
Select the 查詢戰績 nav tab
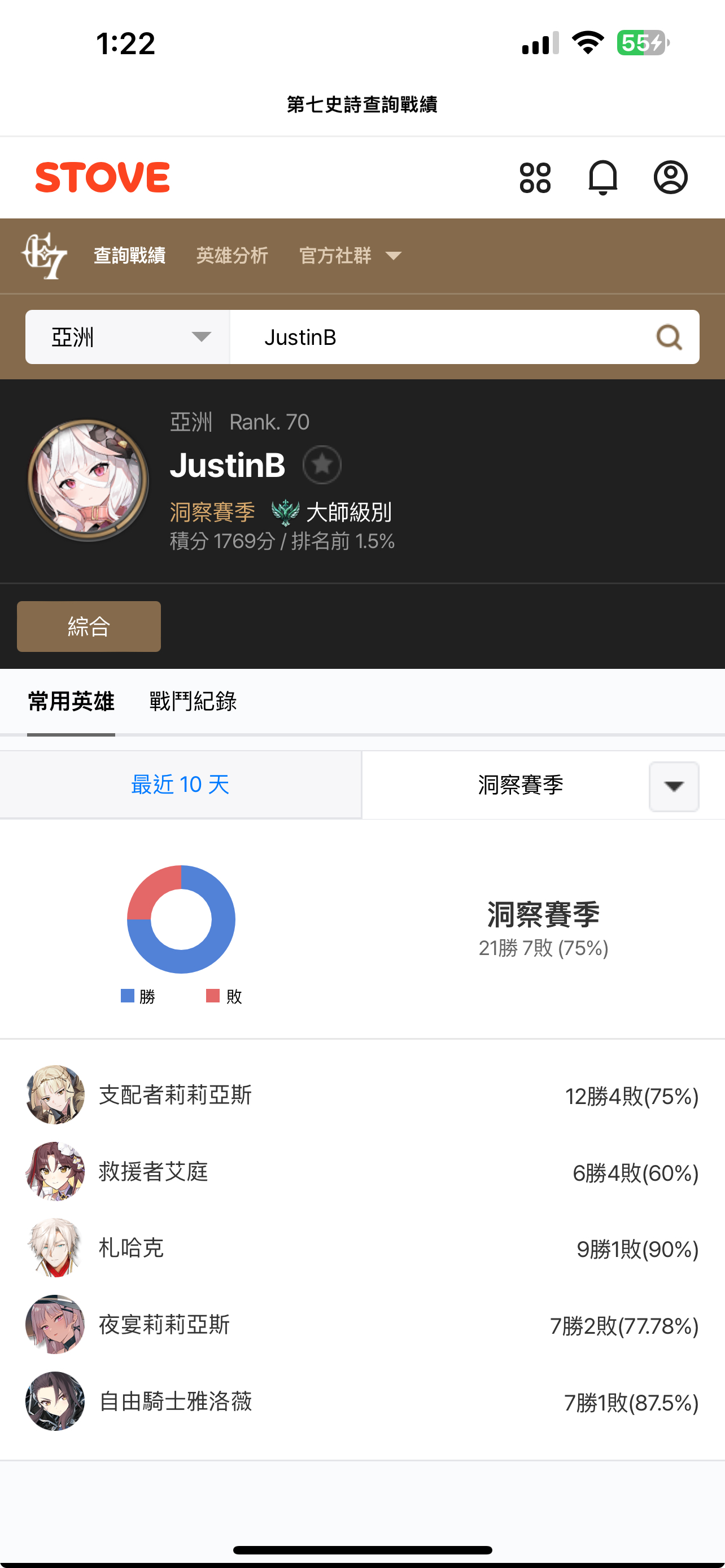(130, 255)
